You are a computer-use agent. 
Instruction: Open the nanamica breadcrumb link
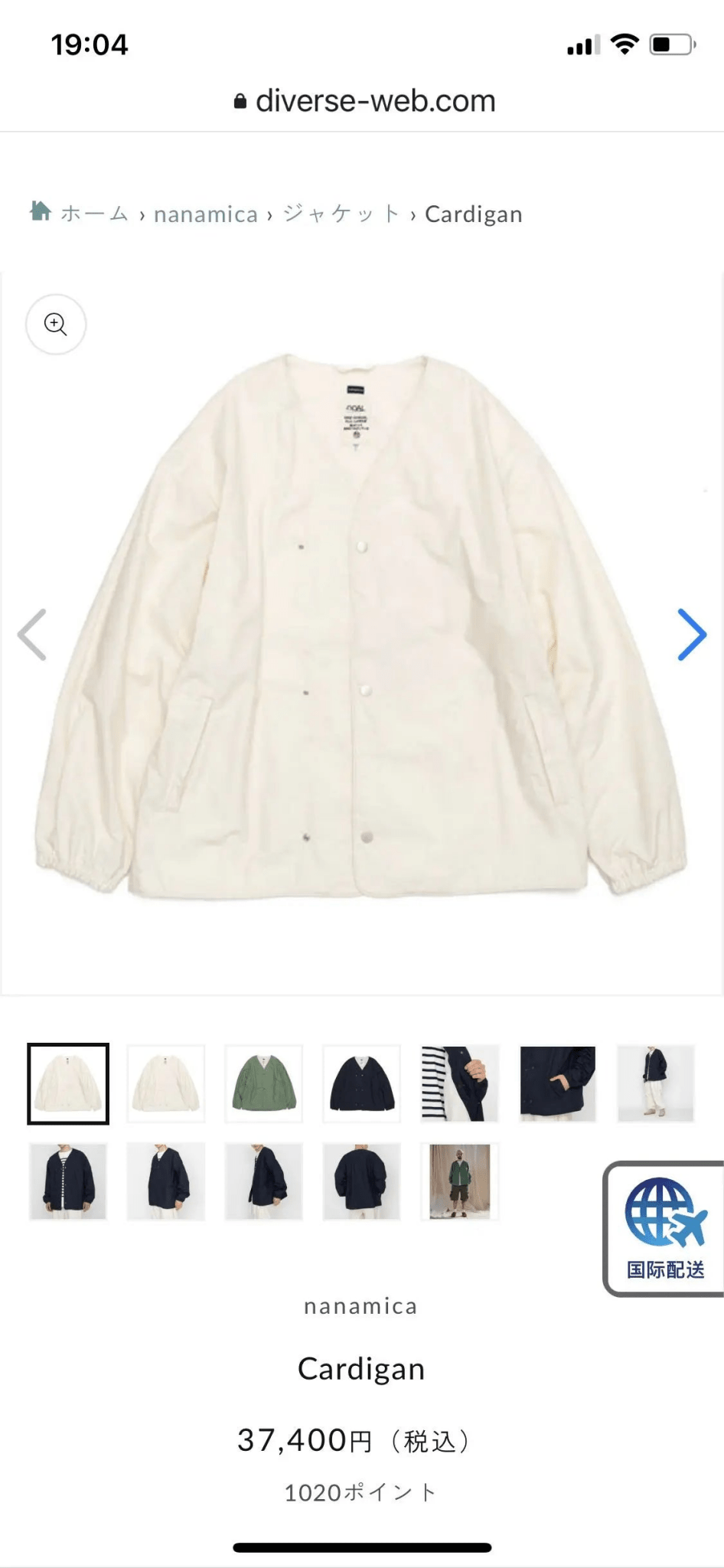[204, 214]
